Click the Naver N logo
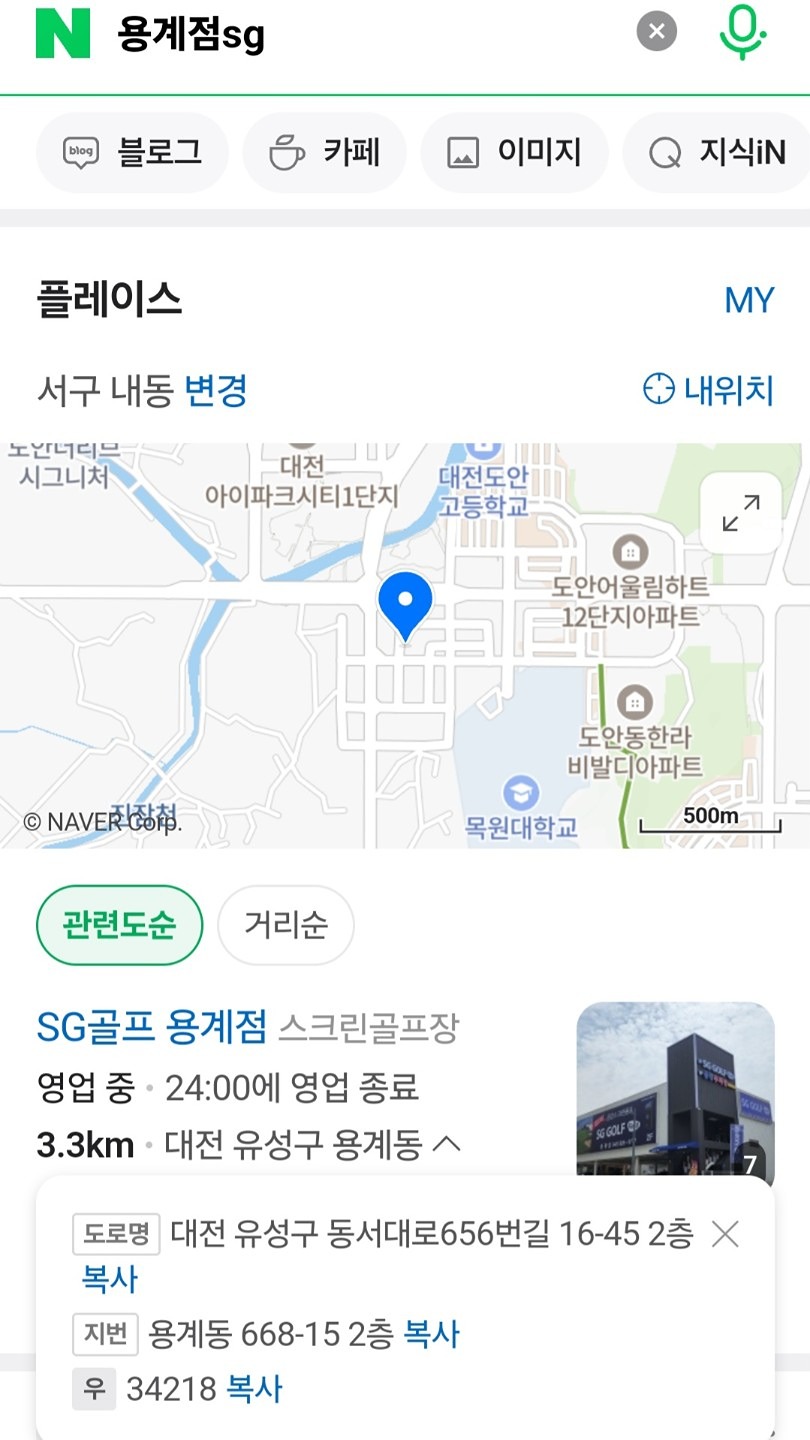This screenshot has height=1440, width=810. coord(57,31)
